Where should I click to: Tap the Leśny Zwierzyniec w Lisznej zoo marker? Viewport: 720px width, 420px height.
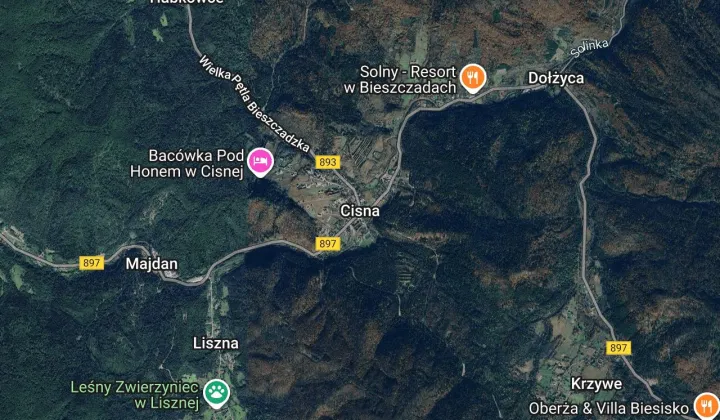click(215, 391)
